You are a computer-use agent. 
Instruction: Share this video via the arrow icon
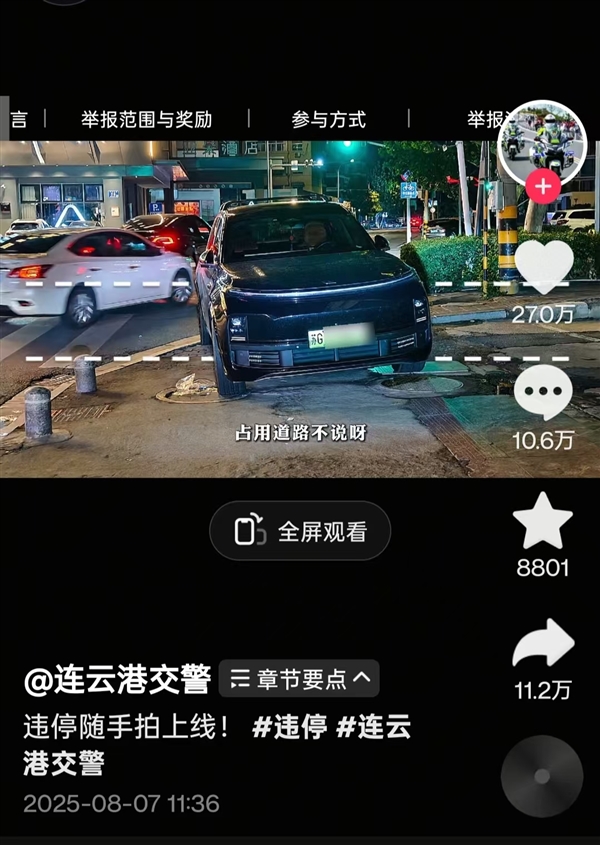[543, 646]
